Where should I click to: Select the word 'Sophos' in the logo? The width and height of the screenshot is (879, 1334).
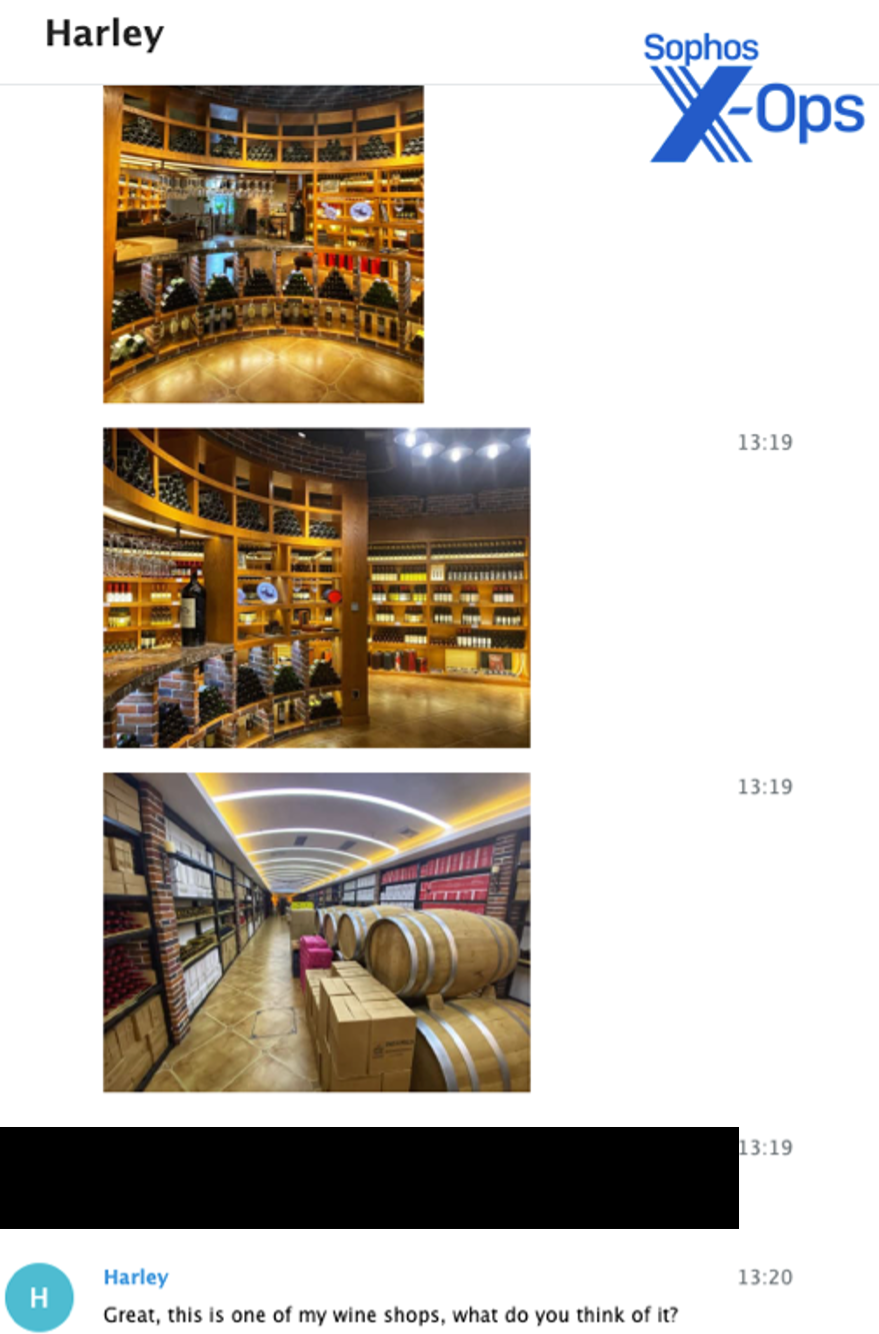pos(702,48)
